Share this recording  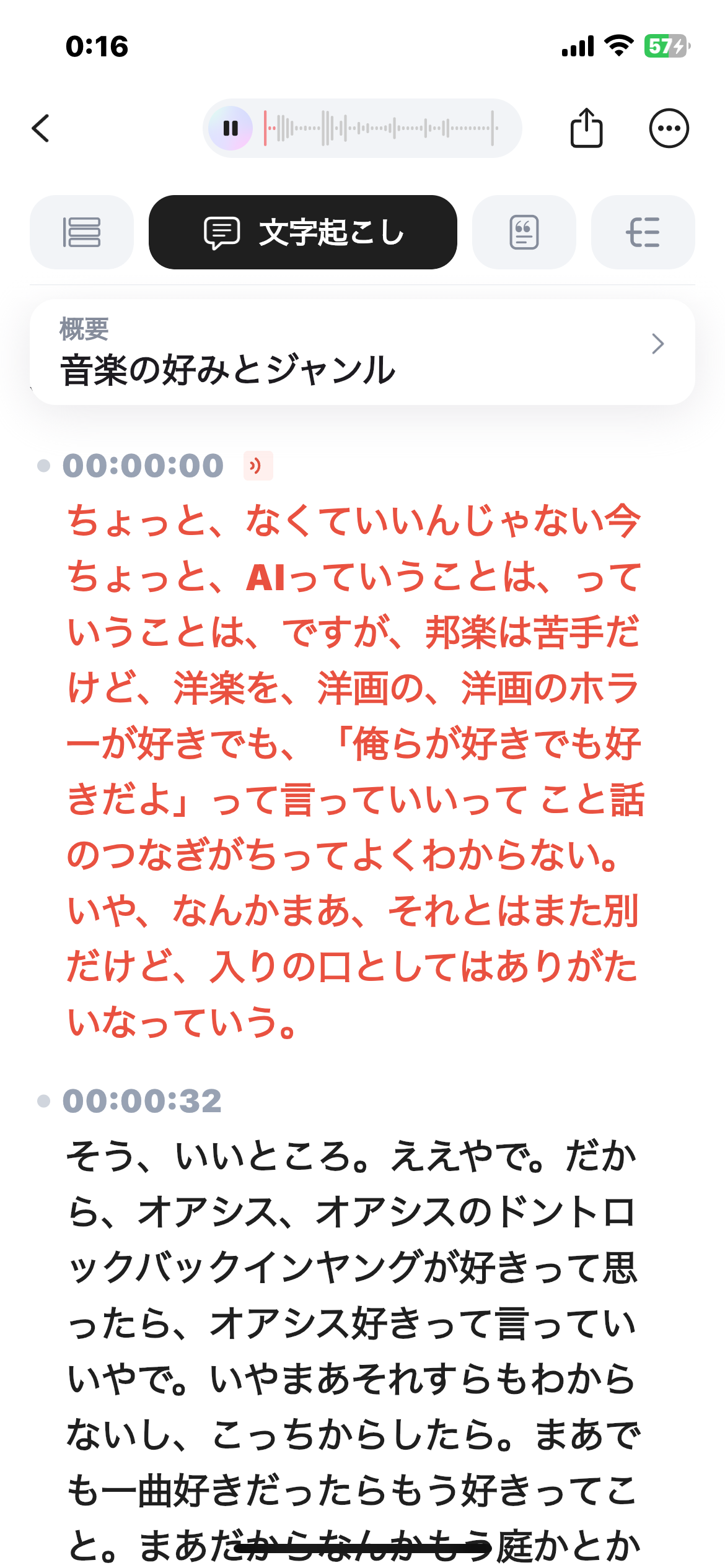coord(586,128)
